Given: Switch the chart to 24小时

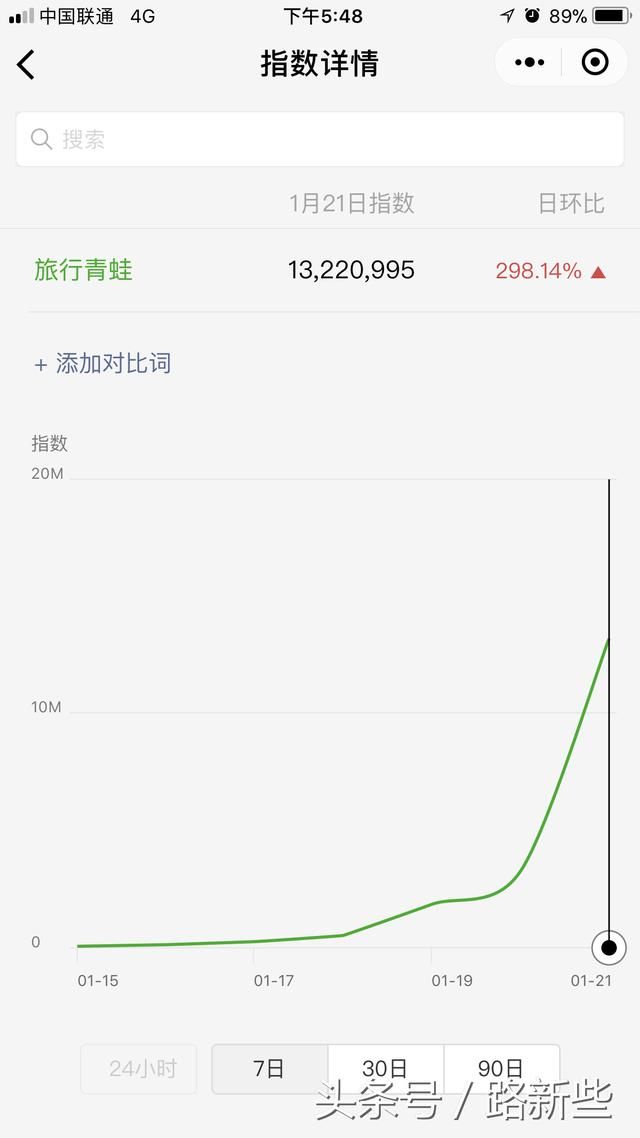Looking at the screenshot, I should 139,1068.
